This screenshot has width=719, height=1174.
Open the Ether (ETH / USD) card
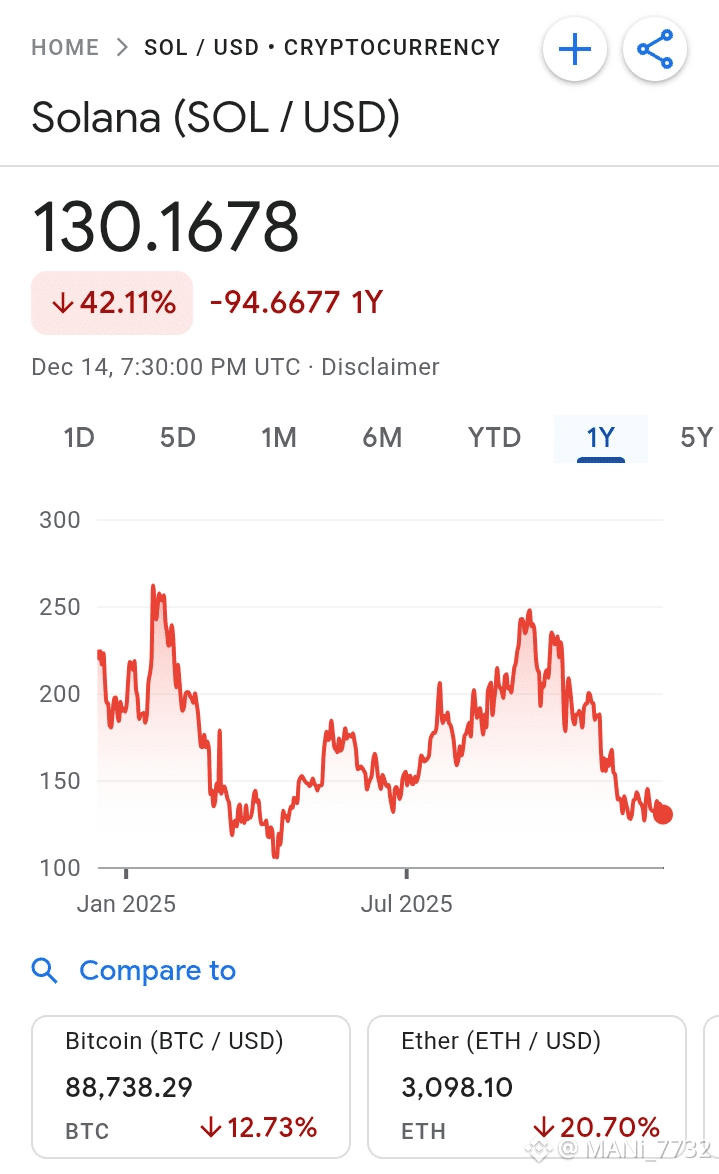pos(527,1086)
